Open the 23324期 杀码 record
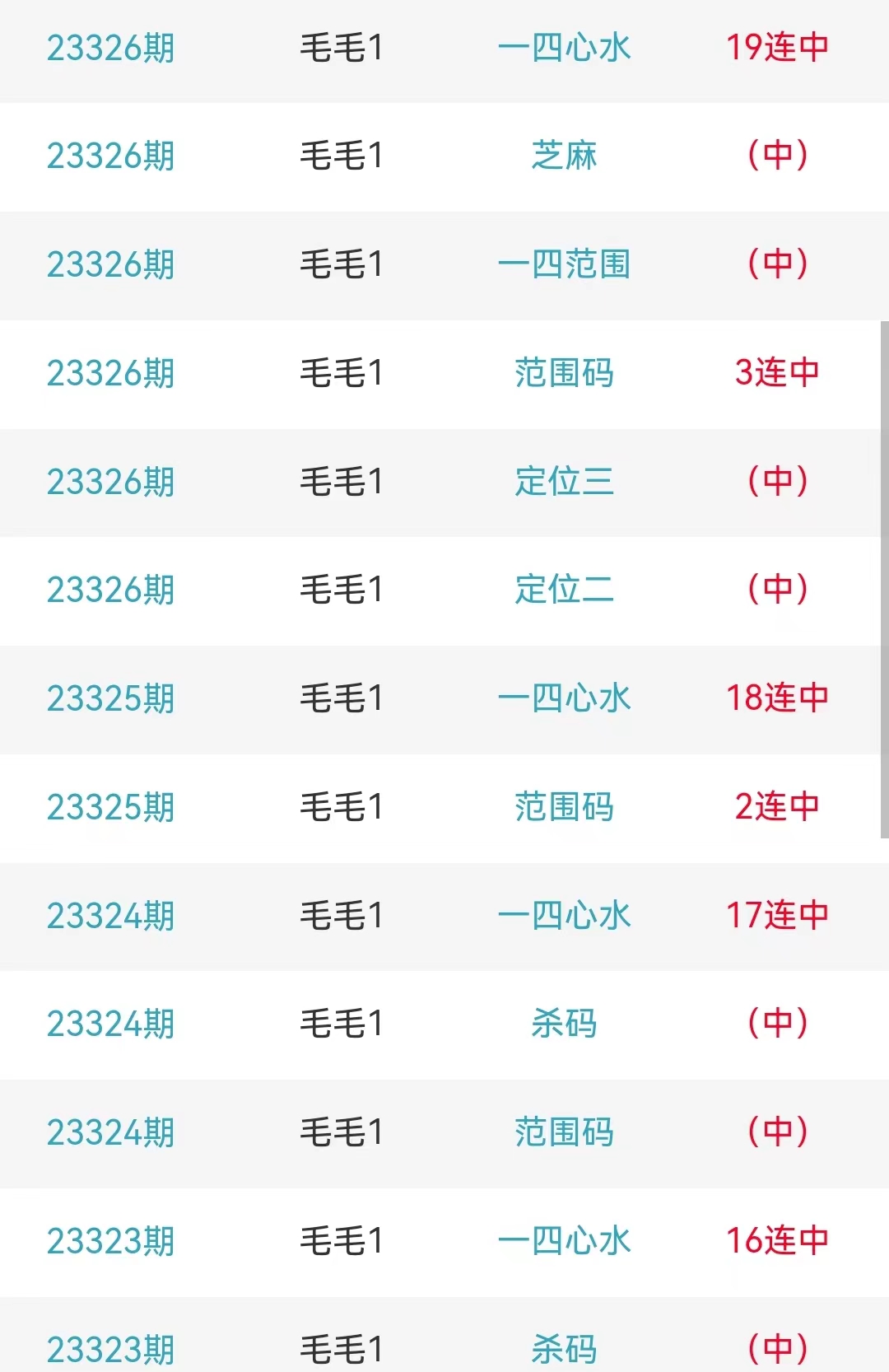The width and height of the screenshot is (889, 1372). coord(564,1024)
